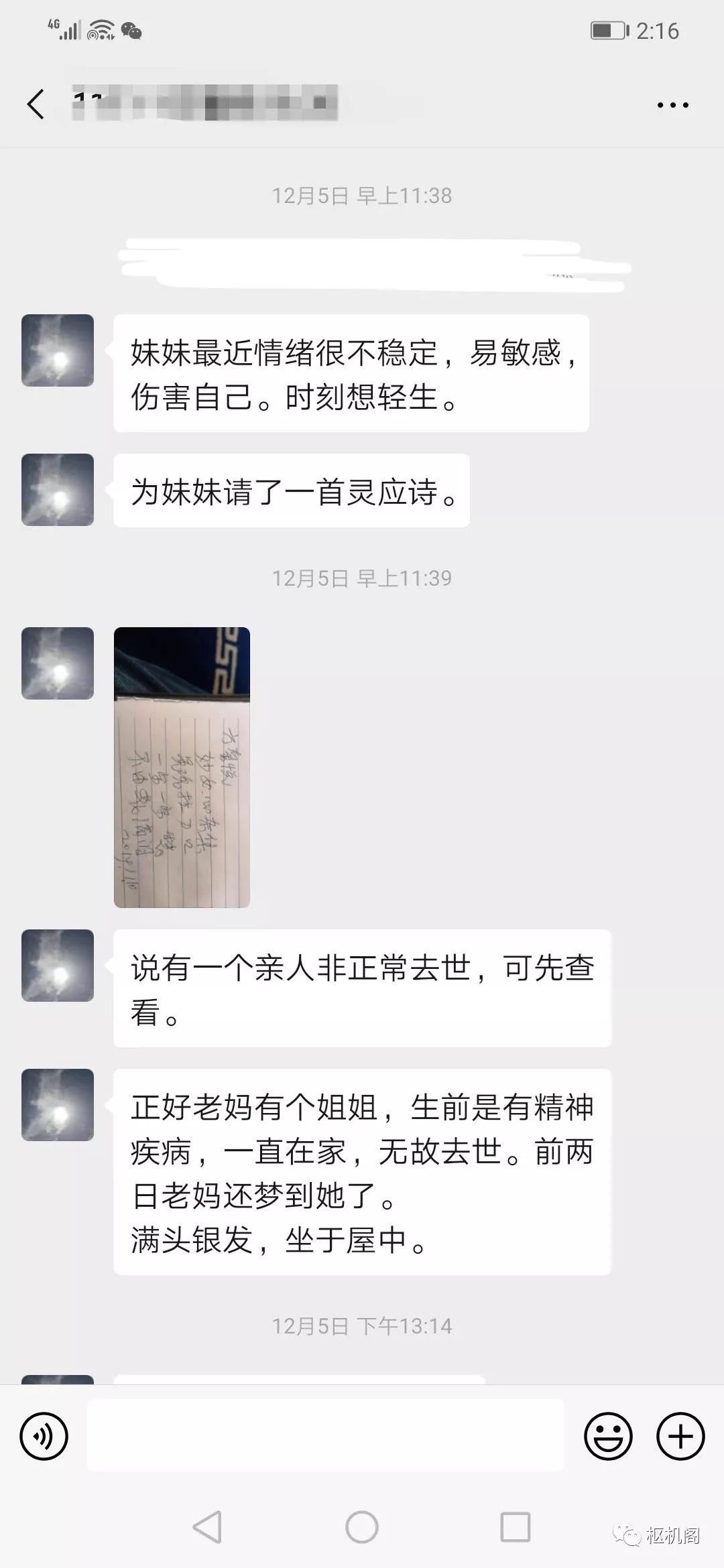724x1568 pixels.
Task: Tap avatar beside 为妹妹请了一首灵应诗 message
Action: (x=58, y=490)
